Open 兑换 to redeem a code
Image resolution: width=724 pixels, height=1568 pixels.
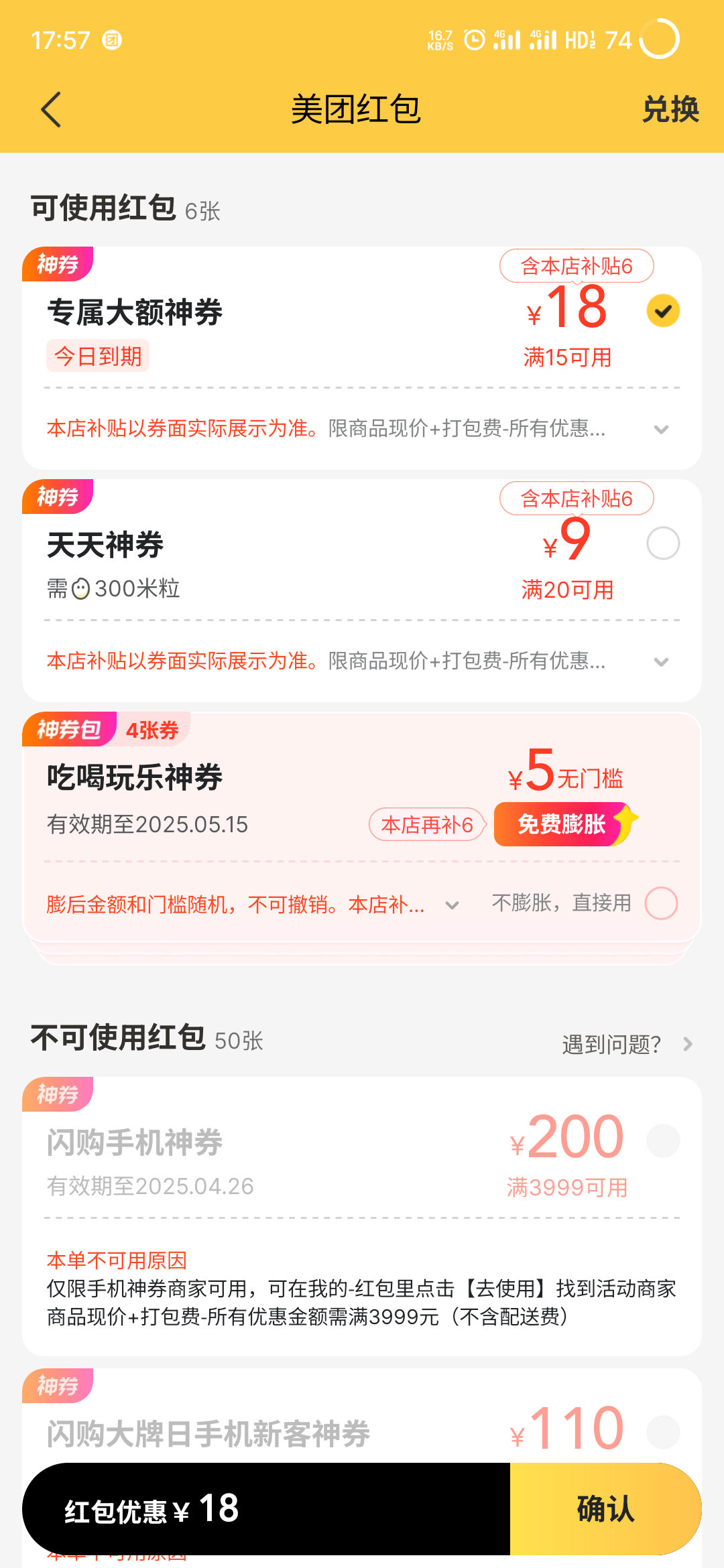coord(670,109)
